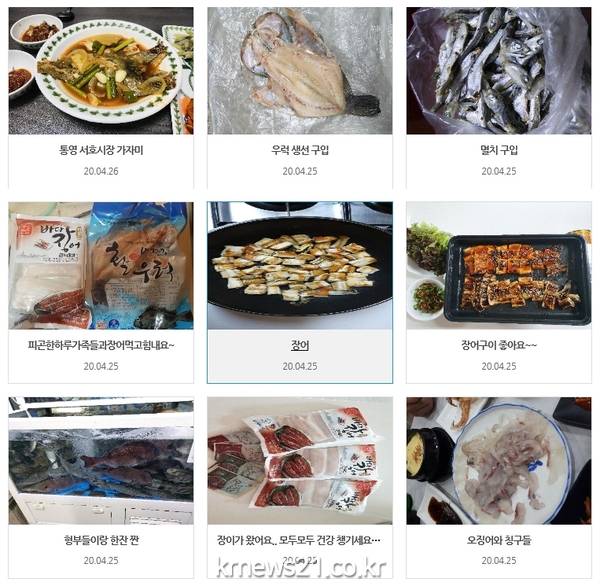
Task: Open the 우럭 생선 구입 post
Action: coord(300,150)
